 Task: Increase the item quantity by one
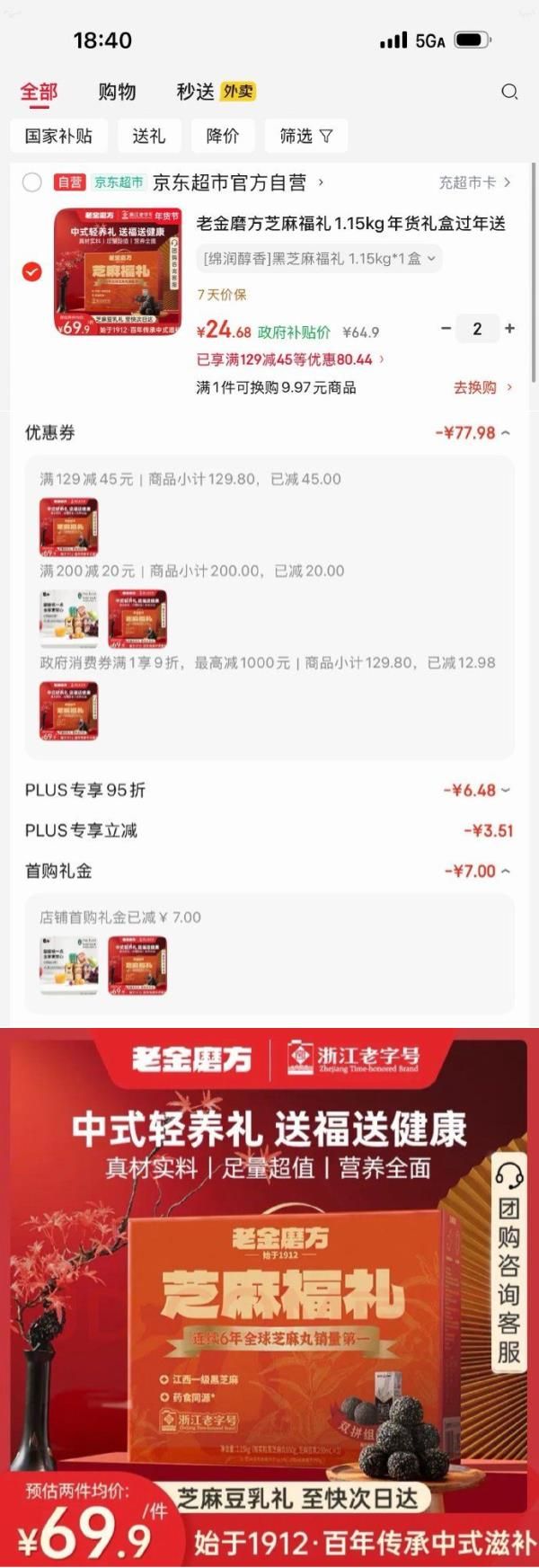click(x=509, y=329)
